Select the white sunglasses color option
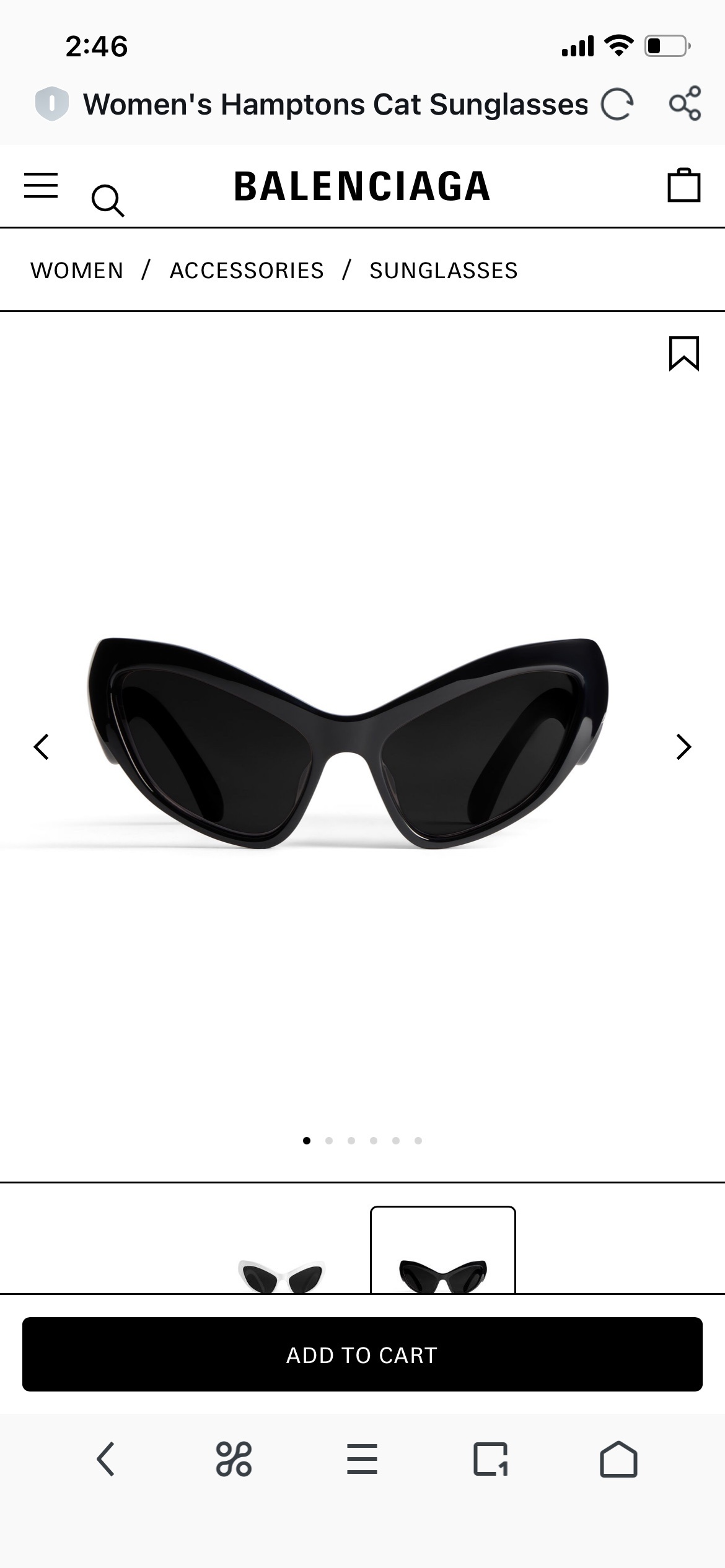The height and width of the screenshot is (1568, 725). point(281,1274)
